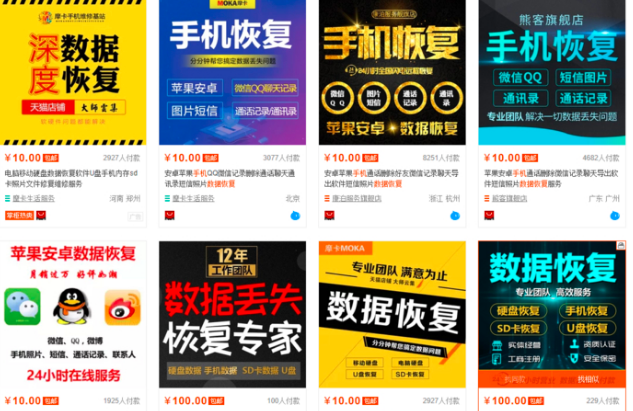Tap 找相似 on the teal 数据恢复 card
The height and width of the screenshot is (411, 633).
(x=585, y=379)
